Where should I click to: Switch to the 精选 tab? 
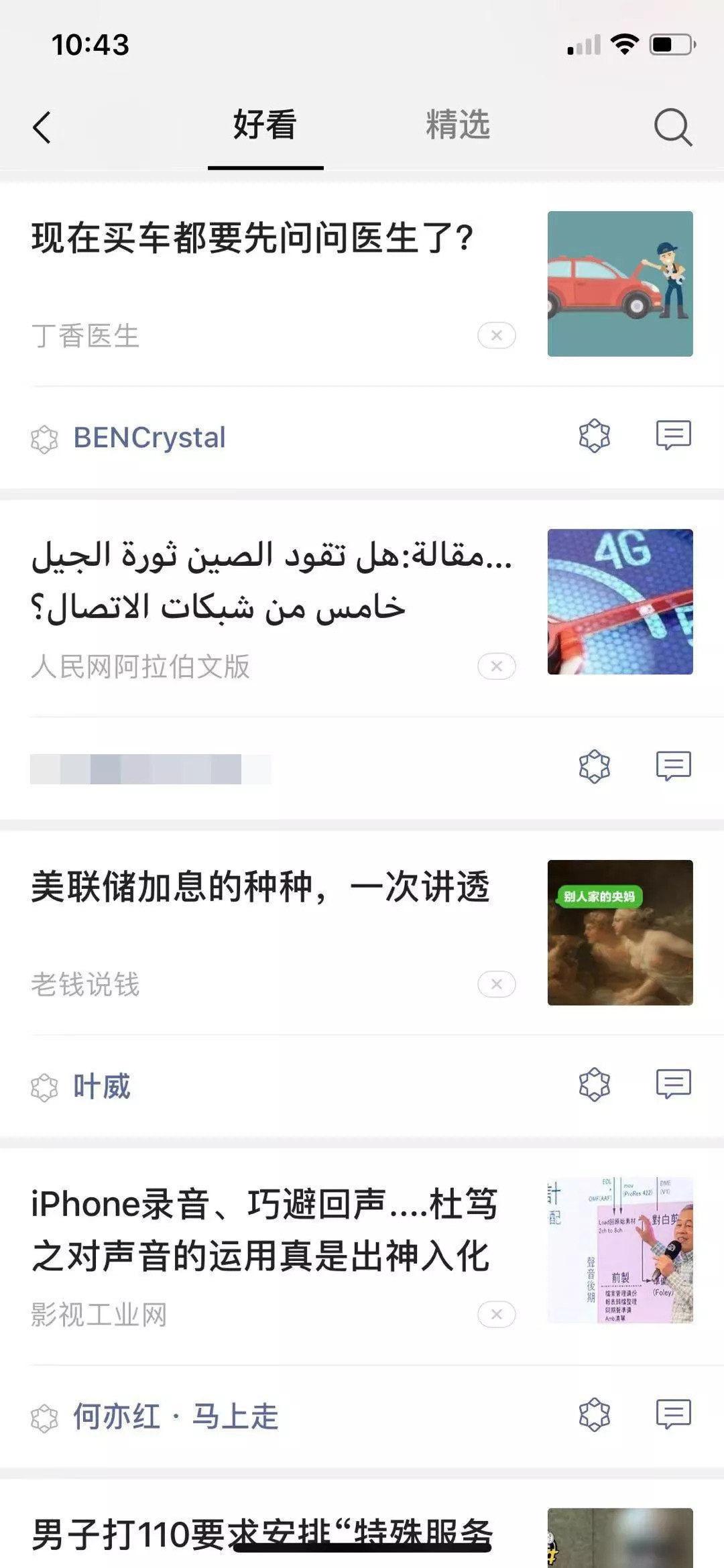point(458,125)
